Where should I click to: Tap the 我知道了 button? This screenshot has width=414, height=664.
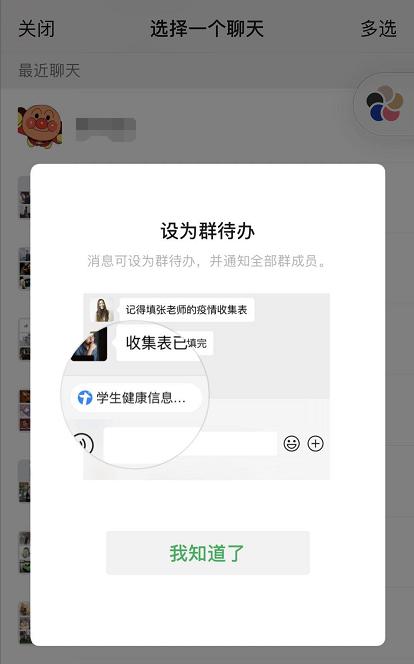(x=207, y=553)
